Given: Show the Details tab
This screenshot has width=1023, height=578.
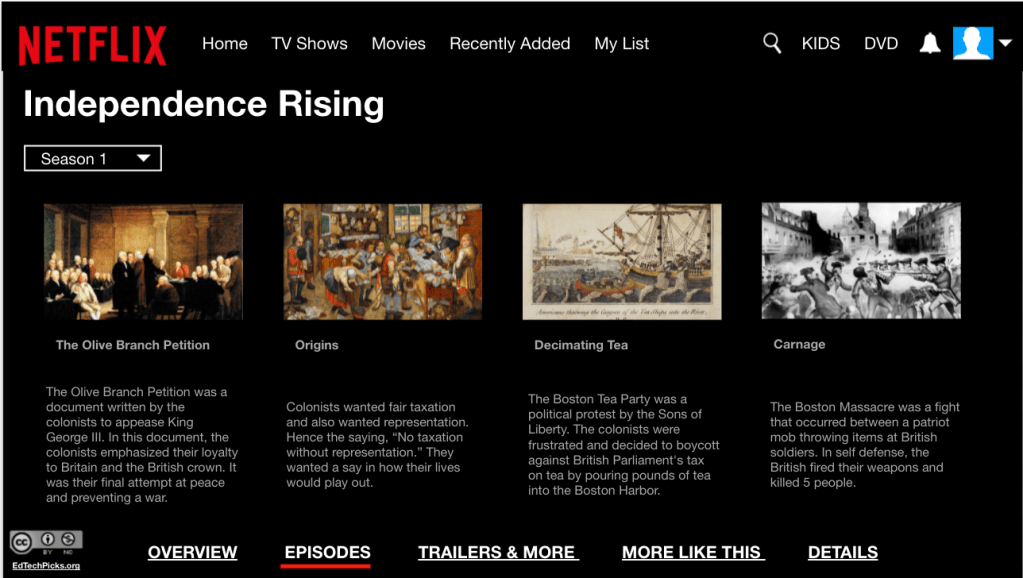Looking at the screenshot, I should point(842,552).
